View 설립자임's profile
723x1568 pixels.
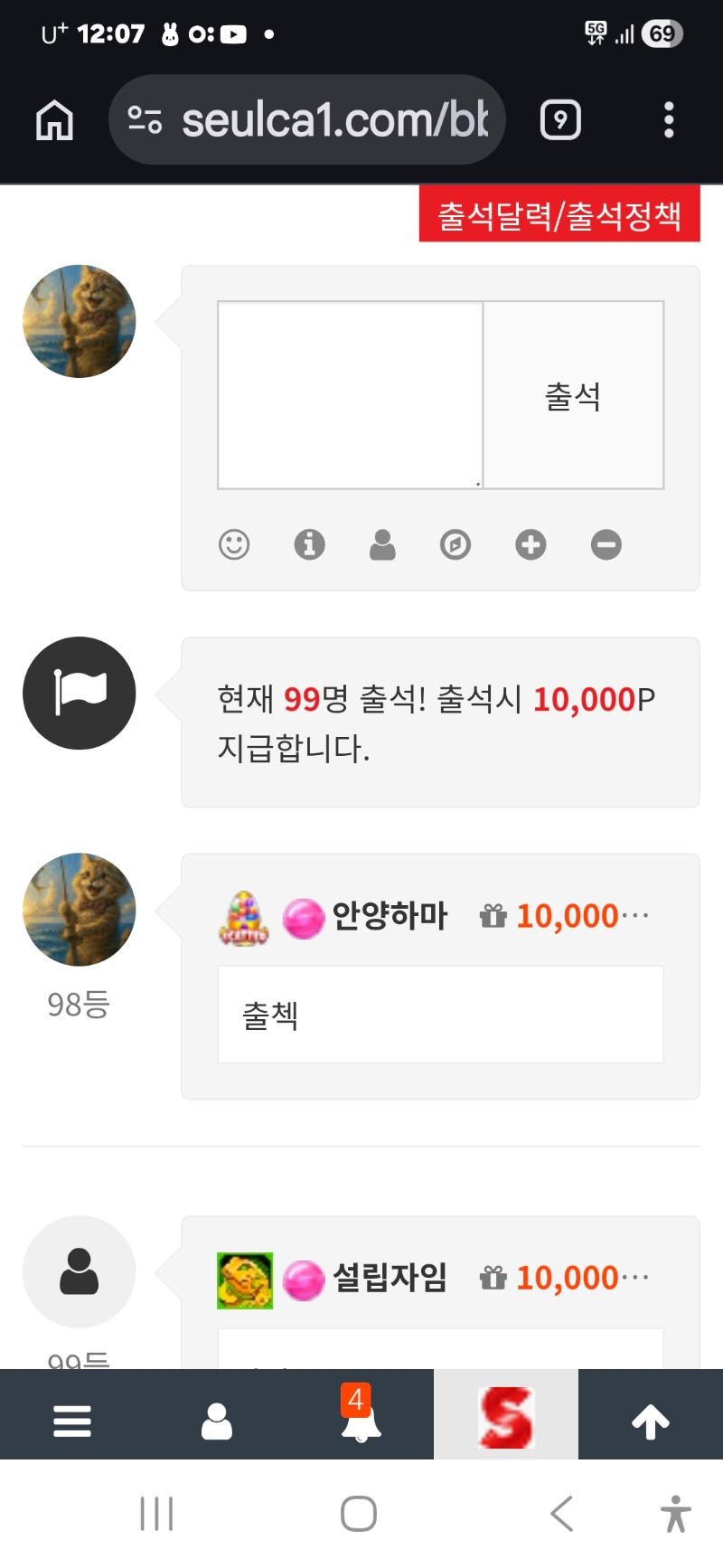(x=390, y=1279)
